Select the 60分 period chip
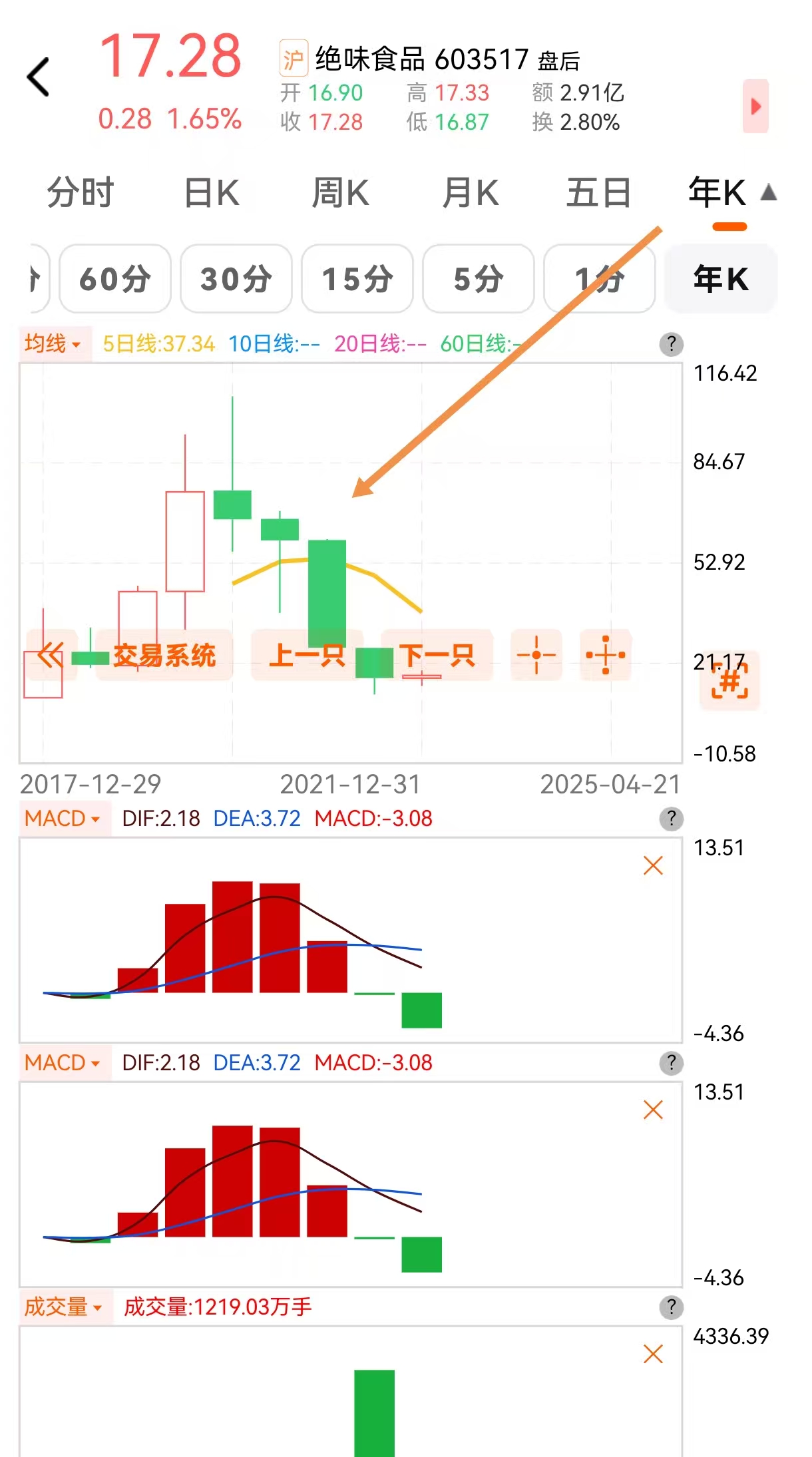812x1457 pixels. (x=115, y=279)
